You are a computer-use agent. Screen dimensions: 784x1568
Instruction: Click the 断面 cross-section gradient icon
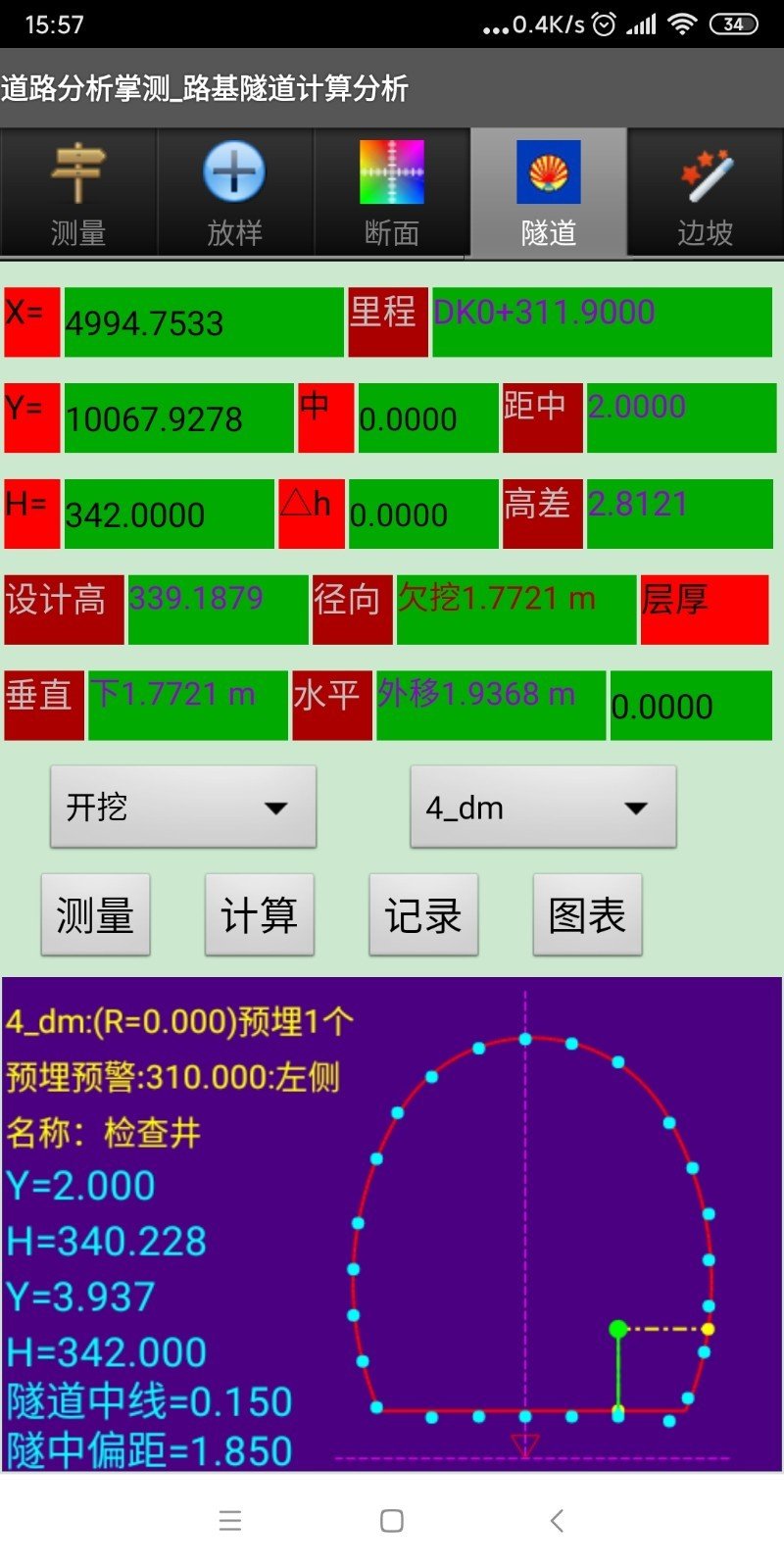click(390, 172)
